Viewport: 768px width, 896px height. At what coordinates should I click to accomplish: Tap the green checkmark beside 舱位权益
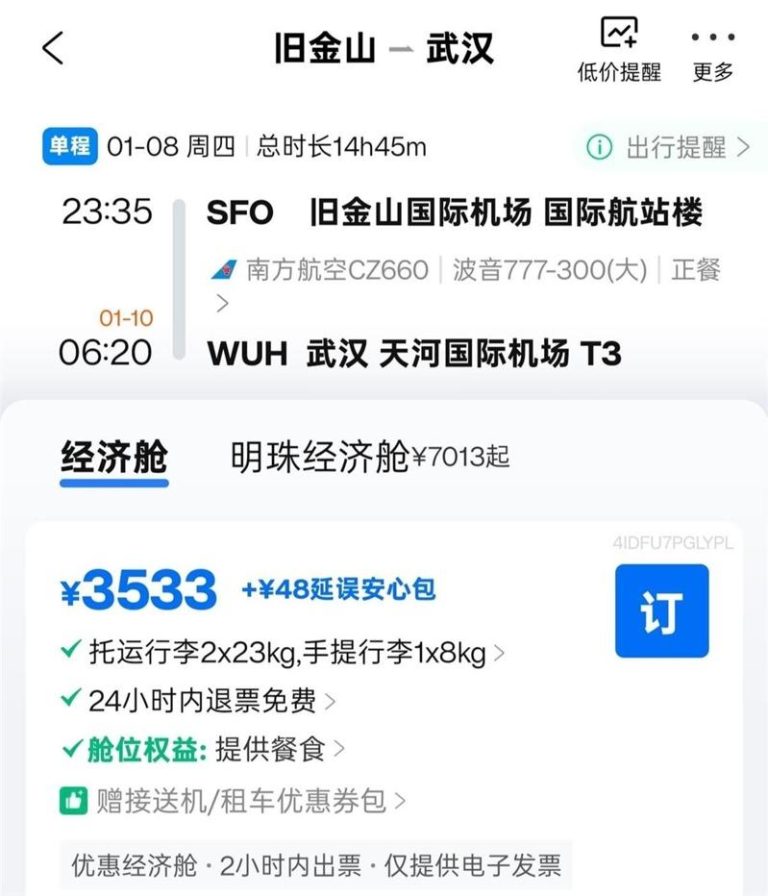69,749
